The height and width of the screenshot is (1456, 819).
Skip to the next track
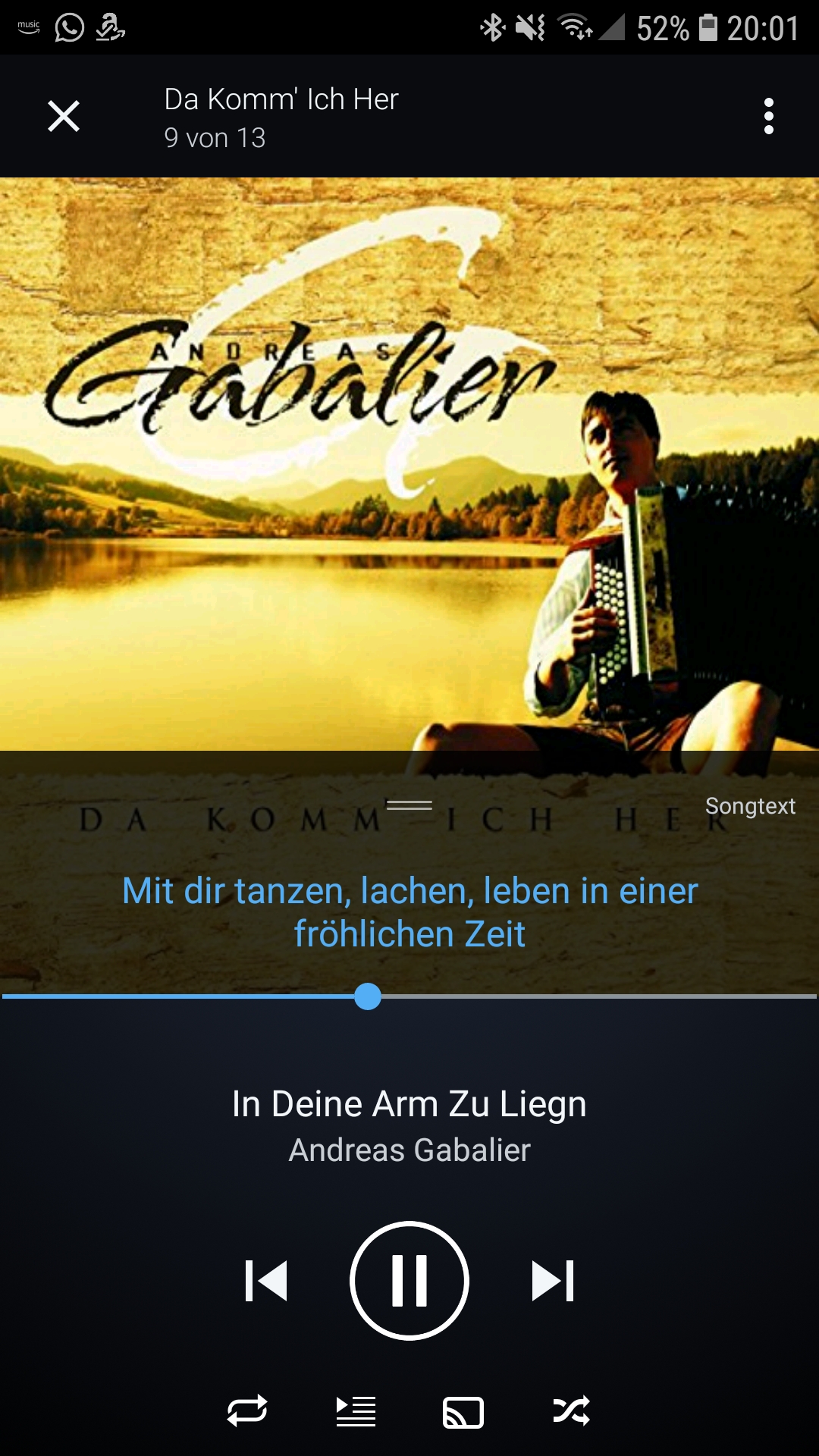553,1280
